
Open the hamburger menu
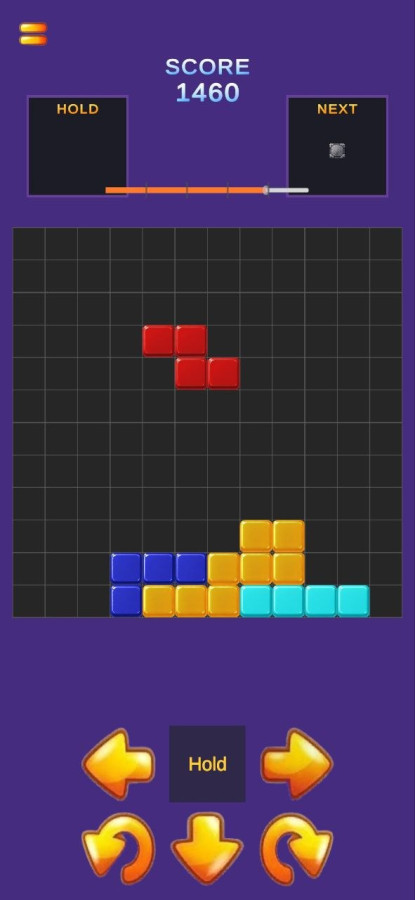point(33,34)
